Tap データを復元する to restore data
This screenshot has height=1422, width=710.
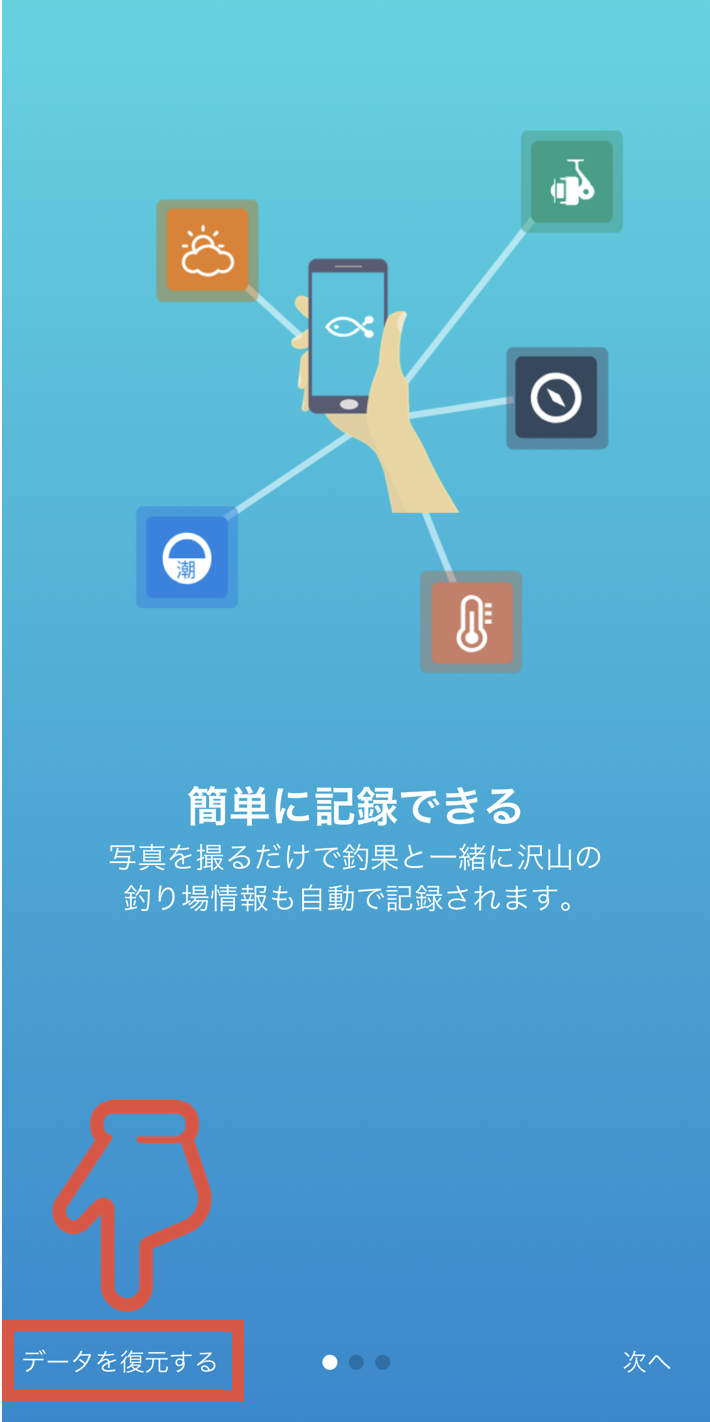coord(120,1361)
